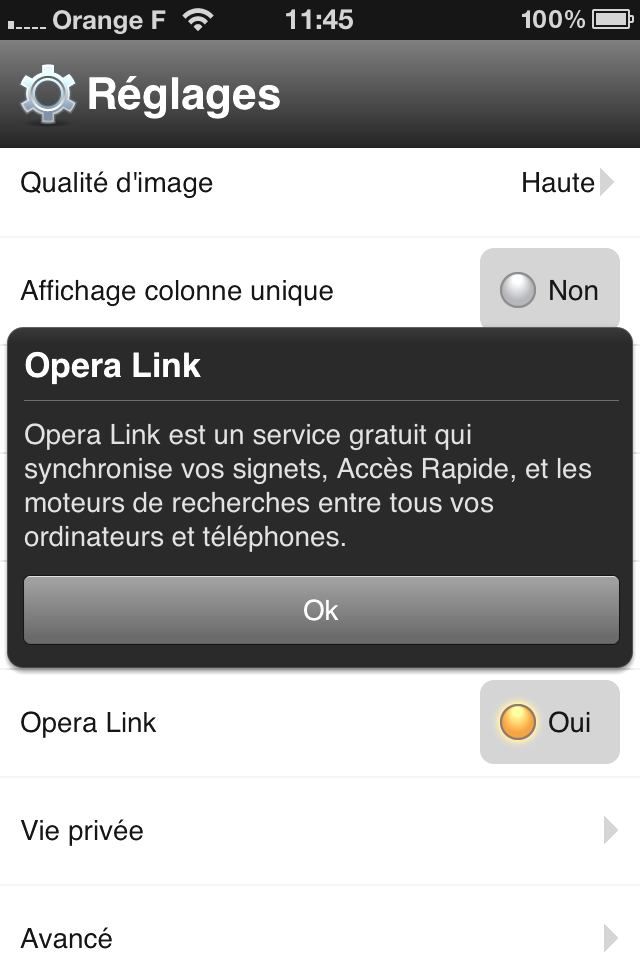Turn off the Opera Link toggle

click(x=549, y=722)
